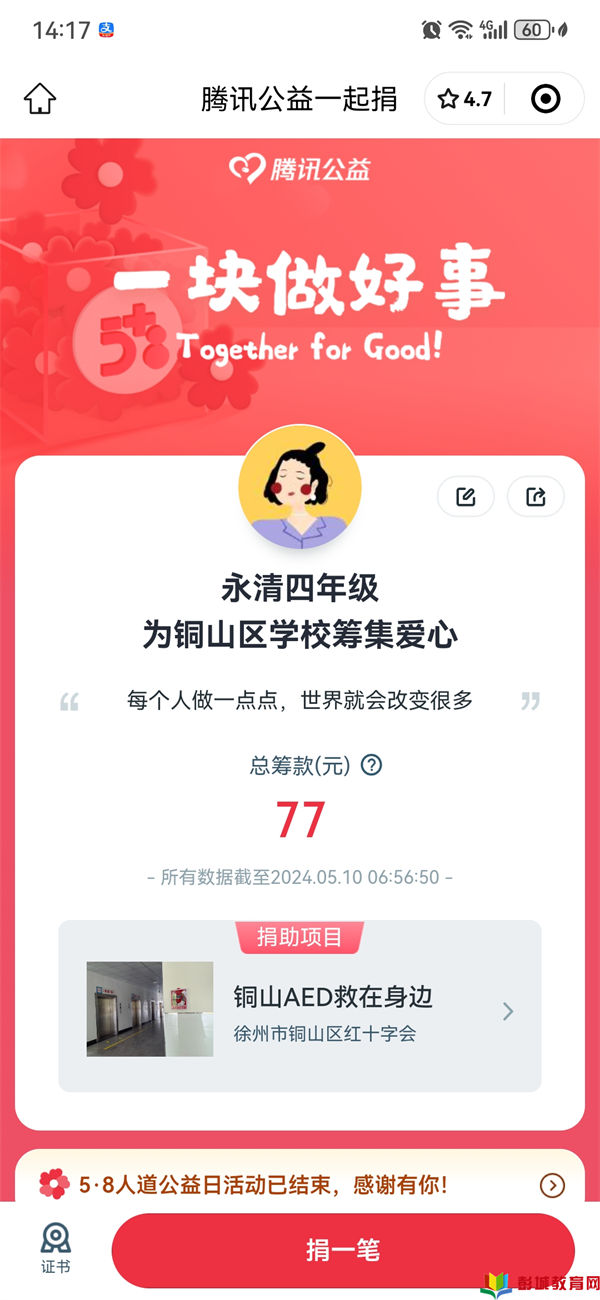View the 证书 certificate
This screenshot has width=600, height=1300.
click(56, 1248)
